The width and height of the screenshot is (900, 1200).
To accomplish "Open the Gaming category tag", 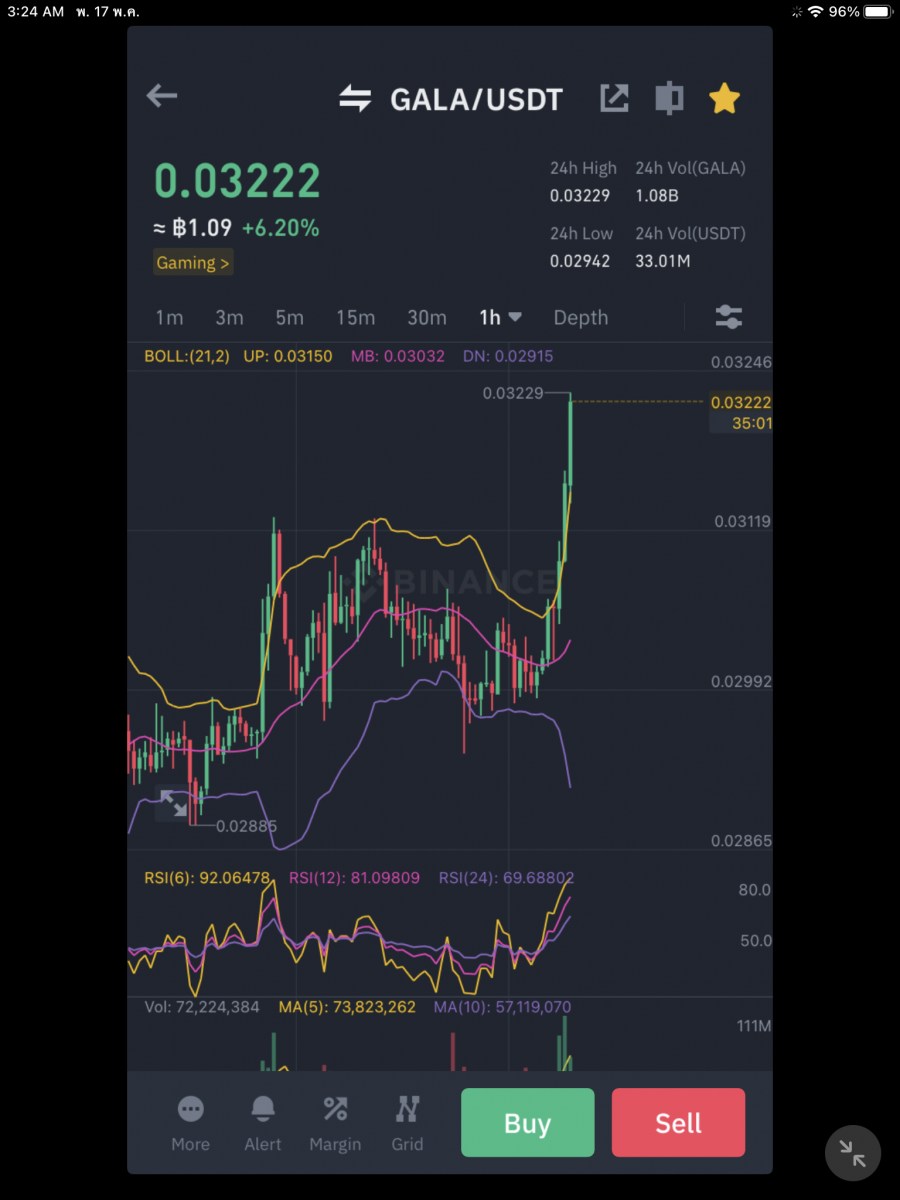I will (193, 263).
